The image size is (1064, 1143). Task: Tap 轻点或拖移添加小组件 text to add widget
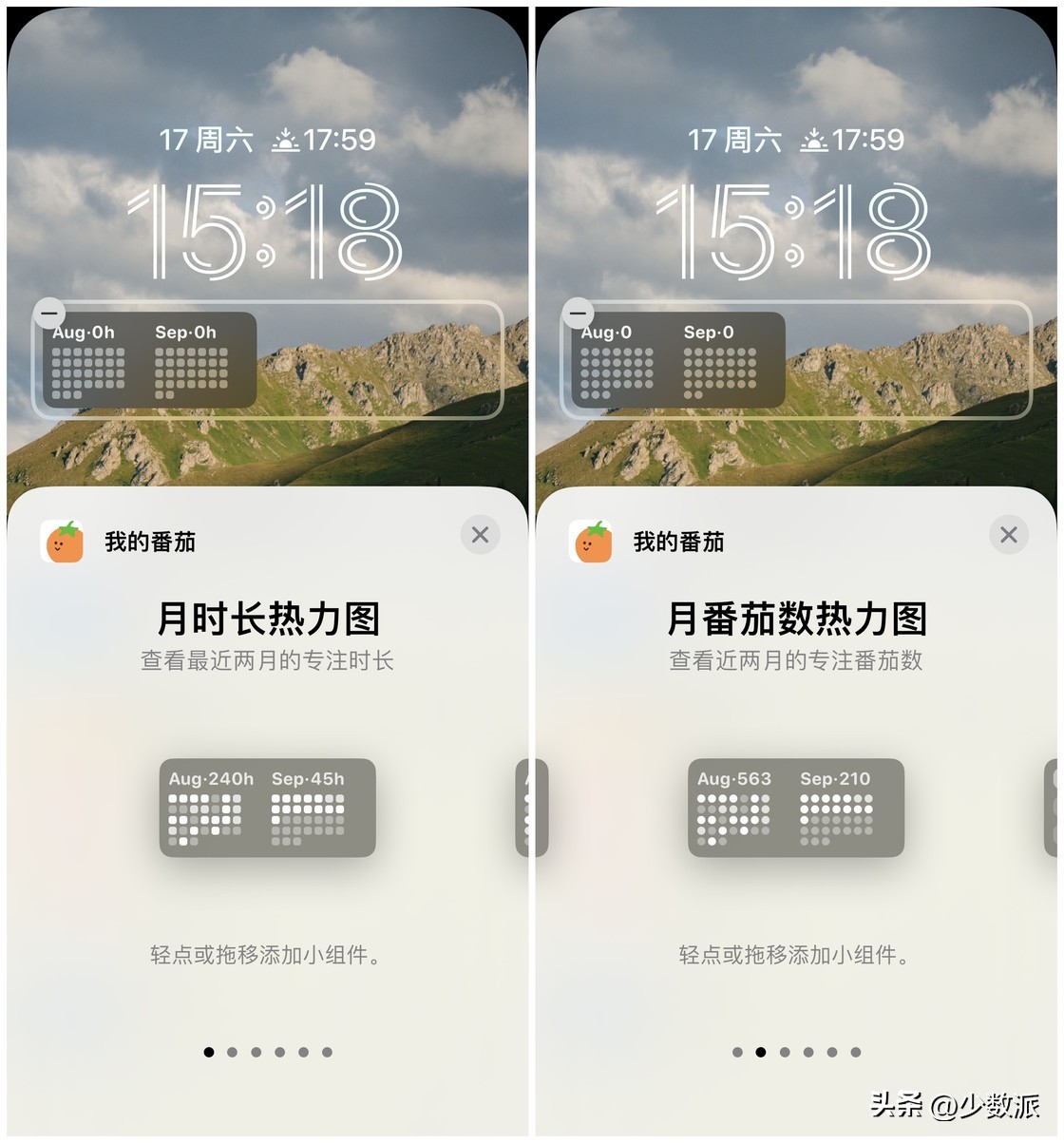click(267, 956)
